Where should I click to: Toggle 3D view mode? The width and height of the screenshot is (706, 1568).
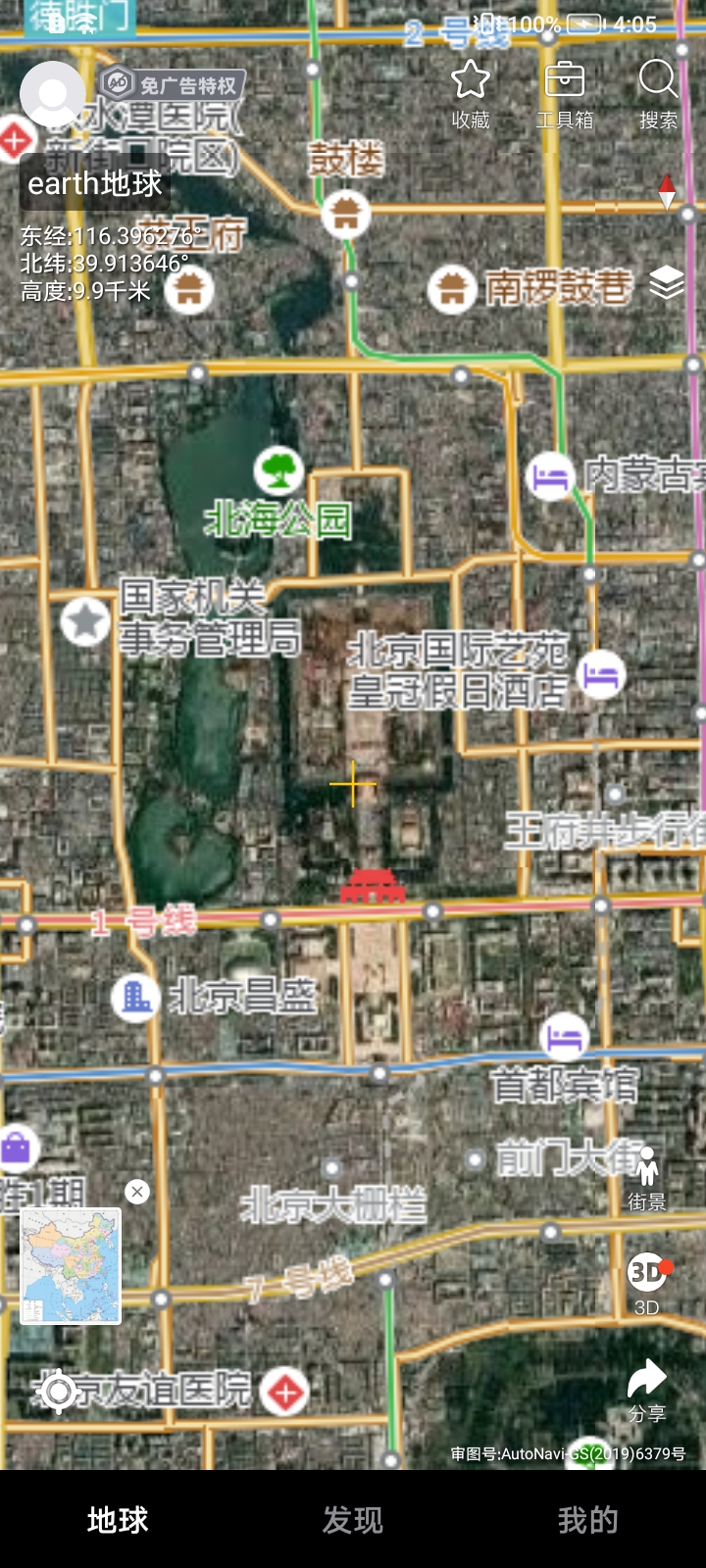click(x=649, y=1274)
